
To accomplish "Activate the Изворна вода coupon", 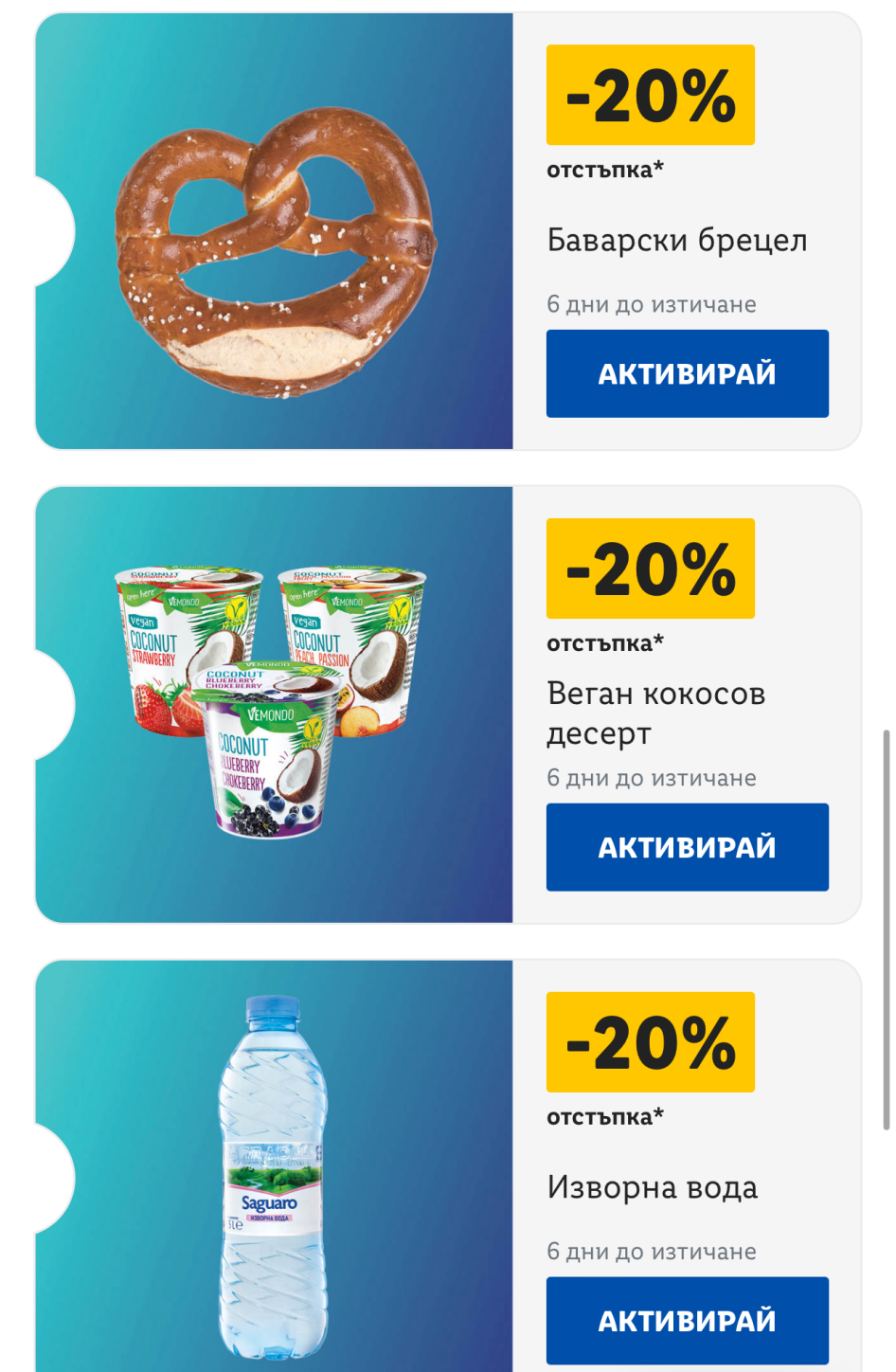I will tap(687, 1321).
